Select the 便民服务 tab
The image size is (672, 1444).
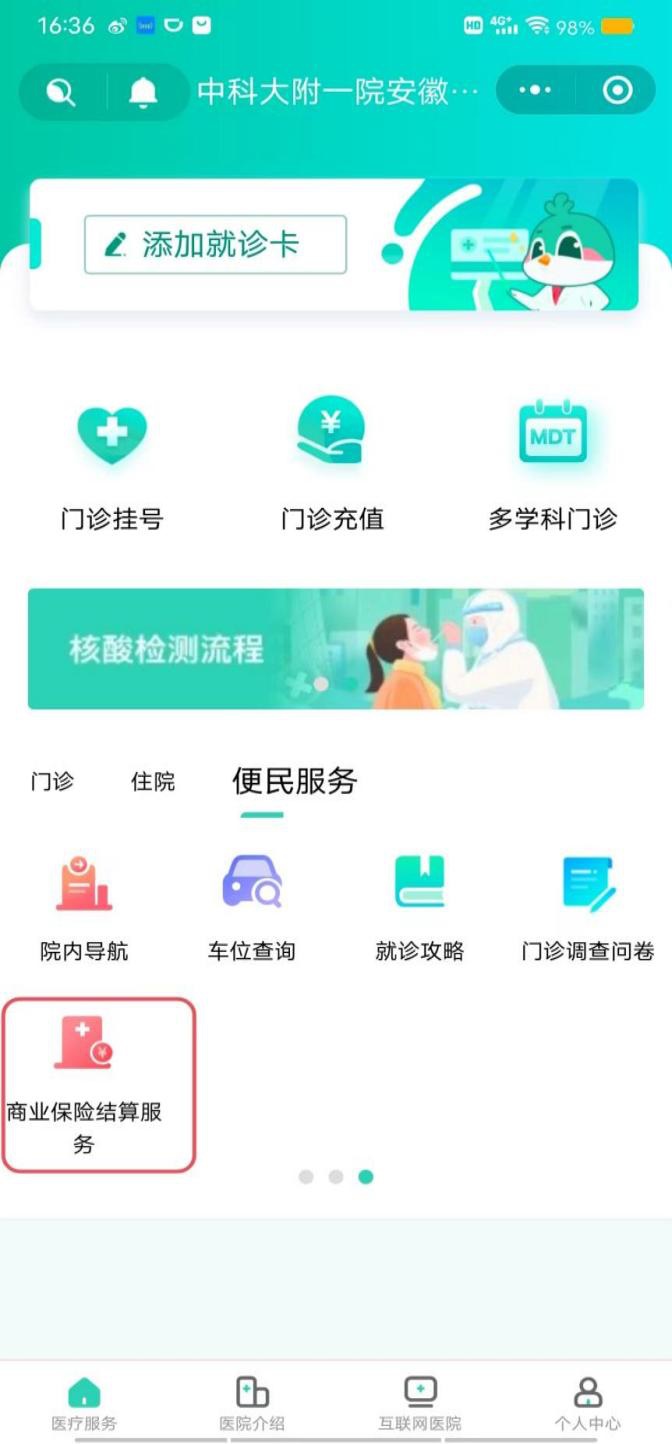(294, 781)
